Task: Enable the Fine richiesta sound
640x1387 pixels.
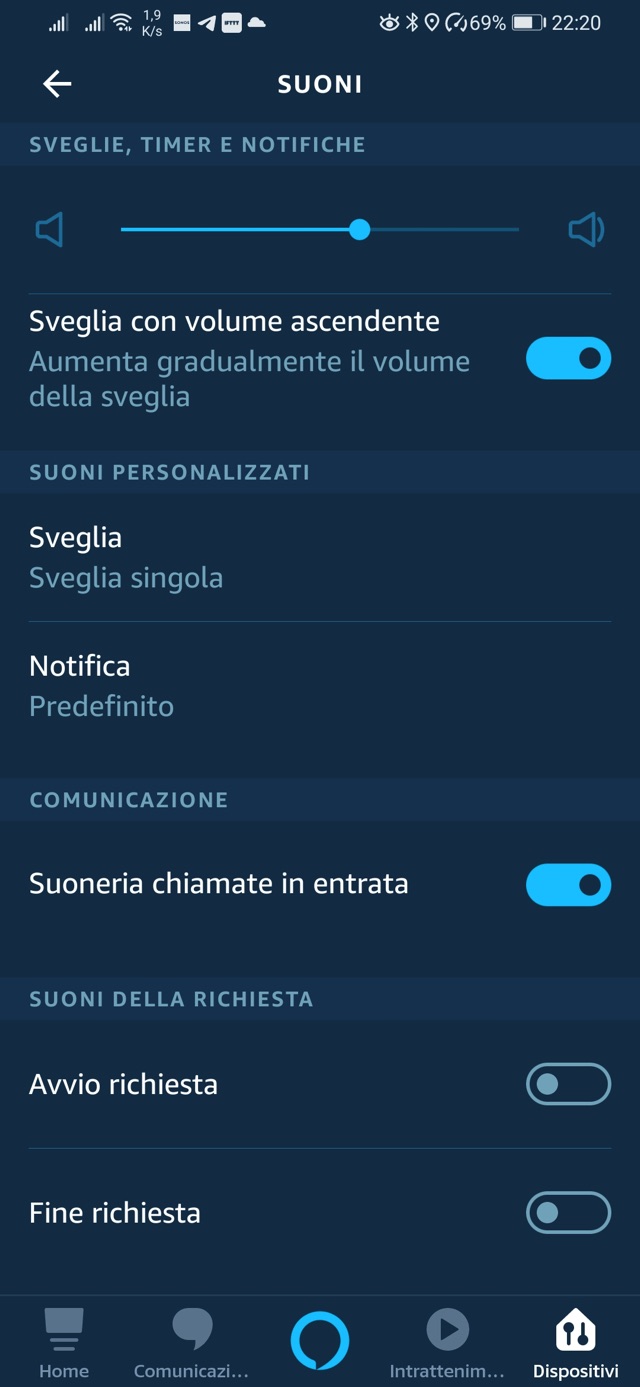Action: 568,1213
